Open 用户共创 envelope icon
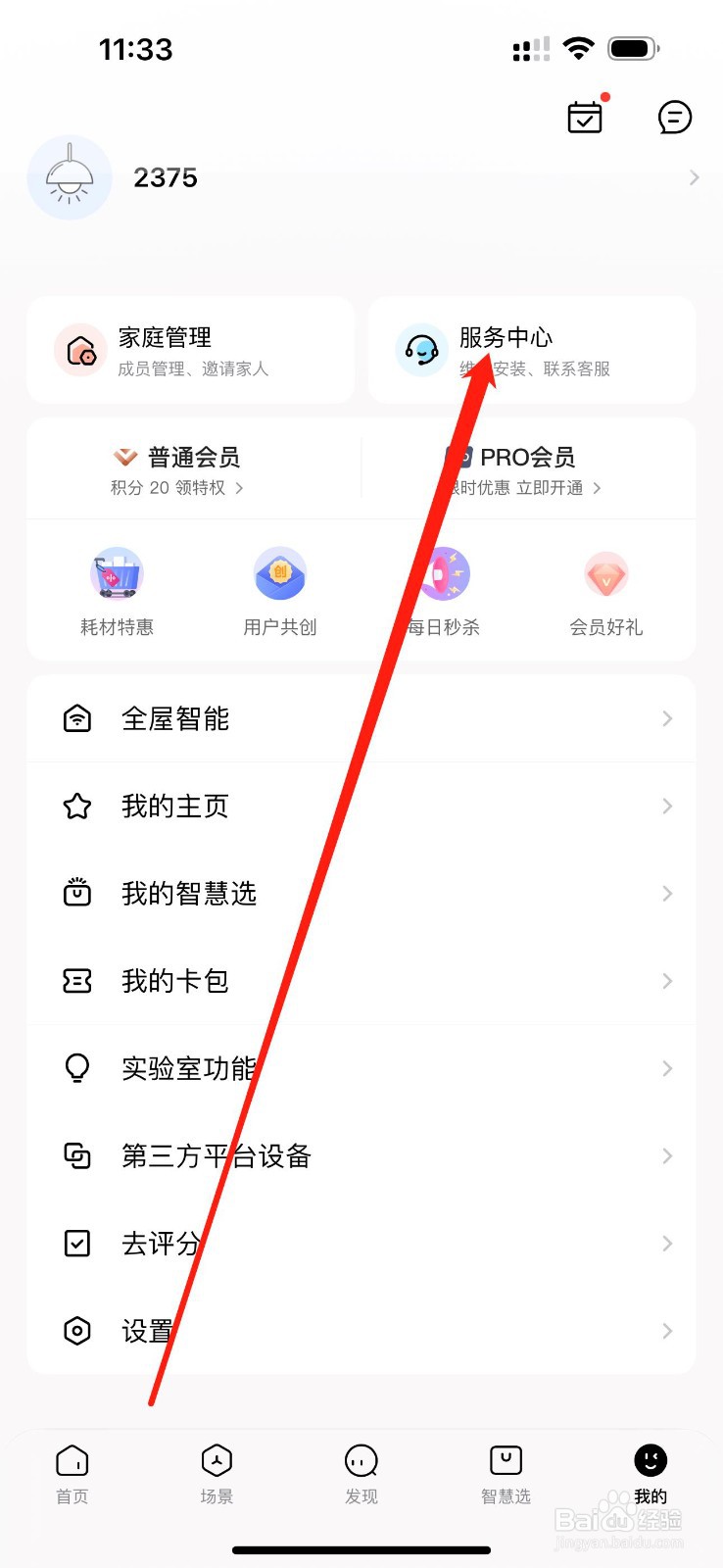Screen dimensions: 723x1568 (279, 573)
